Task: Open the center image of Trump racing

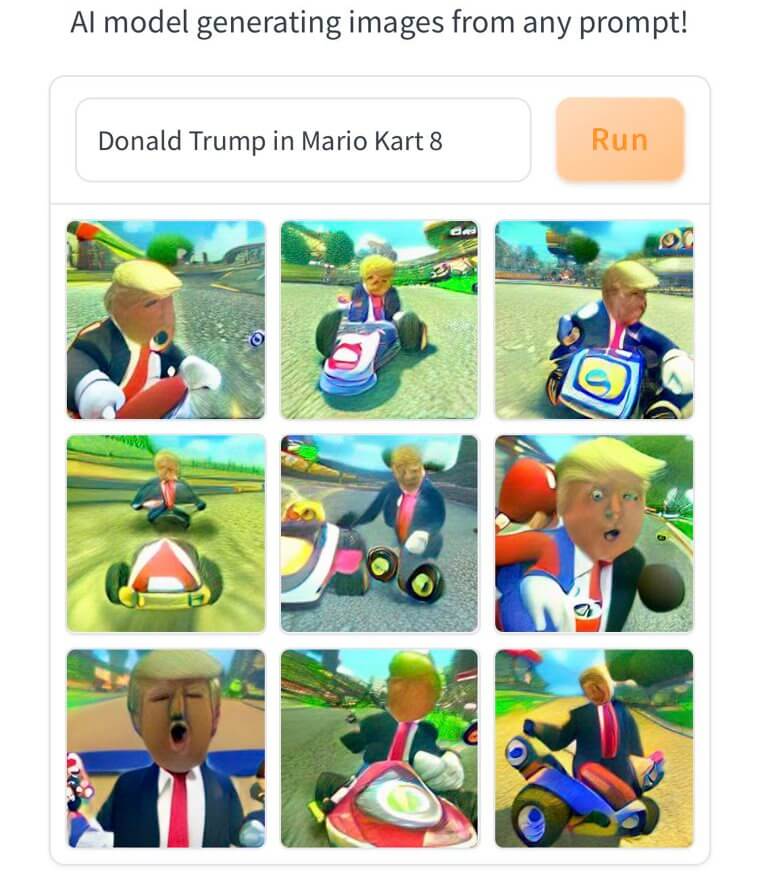Action: [381, 533]
